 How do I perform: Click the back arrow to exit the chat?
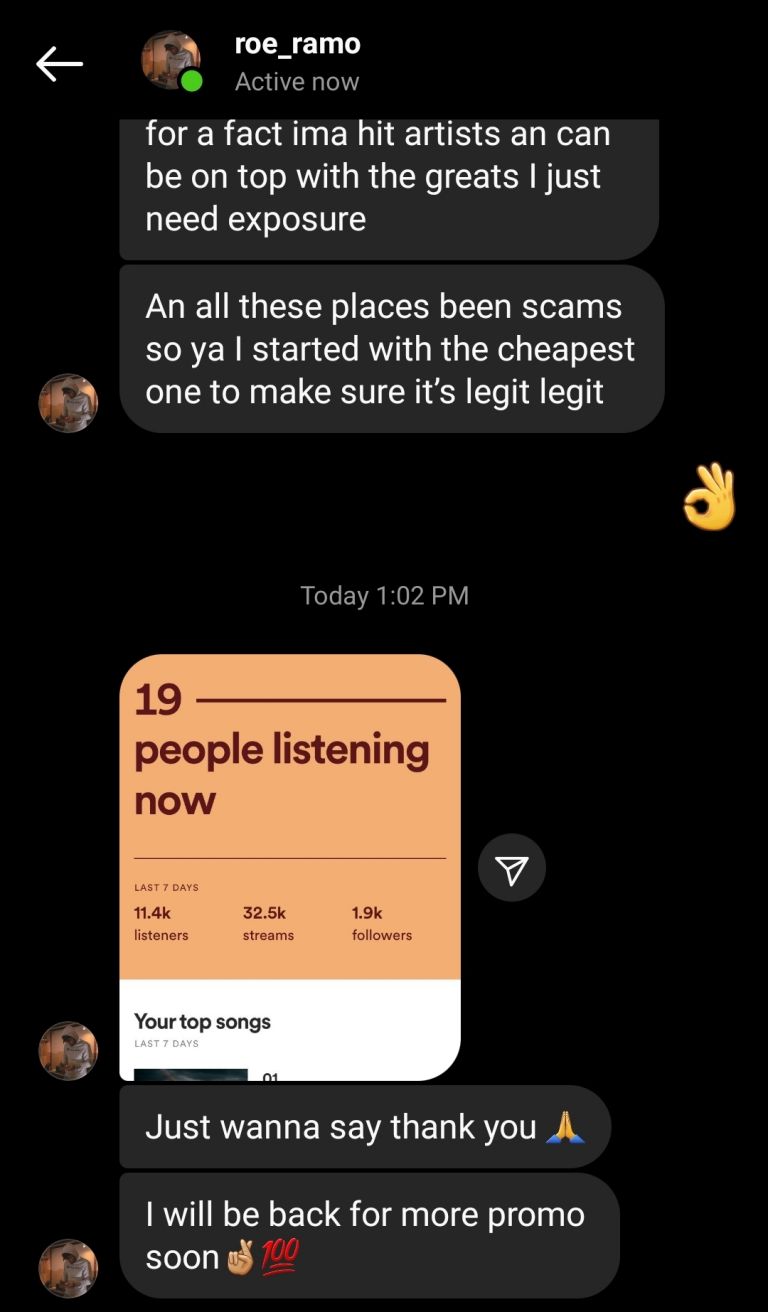click(x=60, y=62)
